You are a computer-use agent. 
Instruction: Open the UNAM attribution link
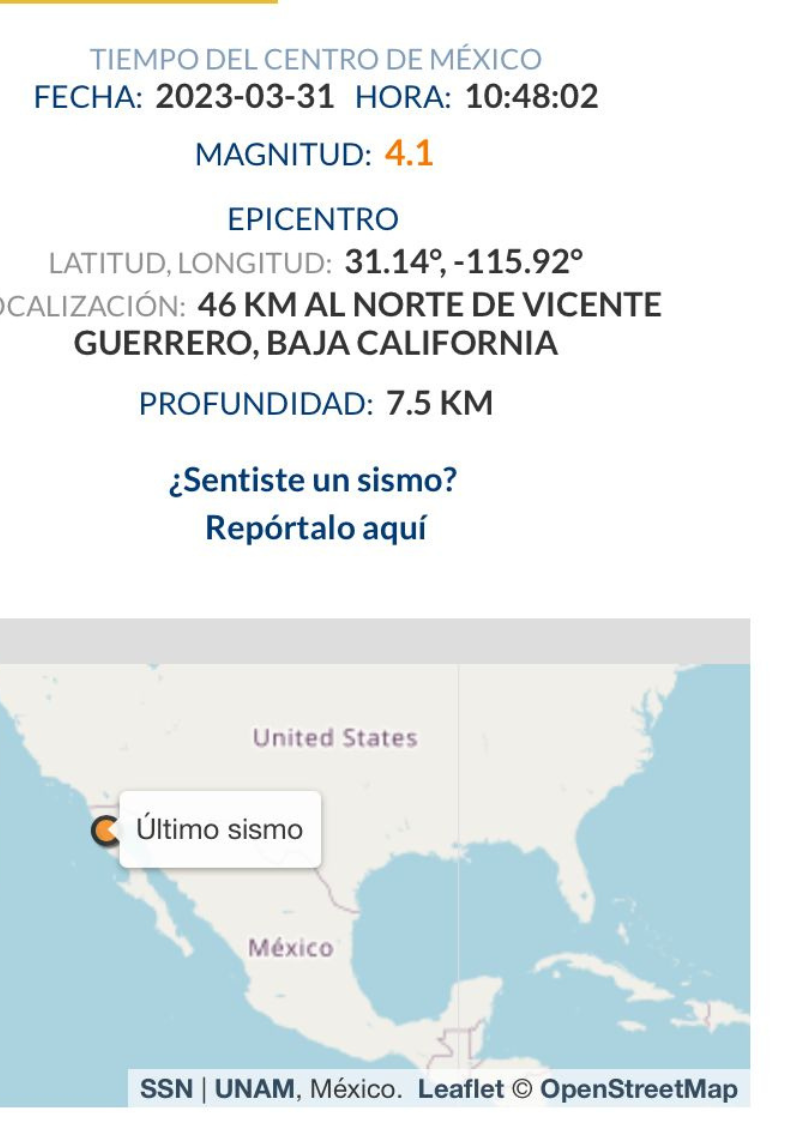coord(255,1089)
